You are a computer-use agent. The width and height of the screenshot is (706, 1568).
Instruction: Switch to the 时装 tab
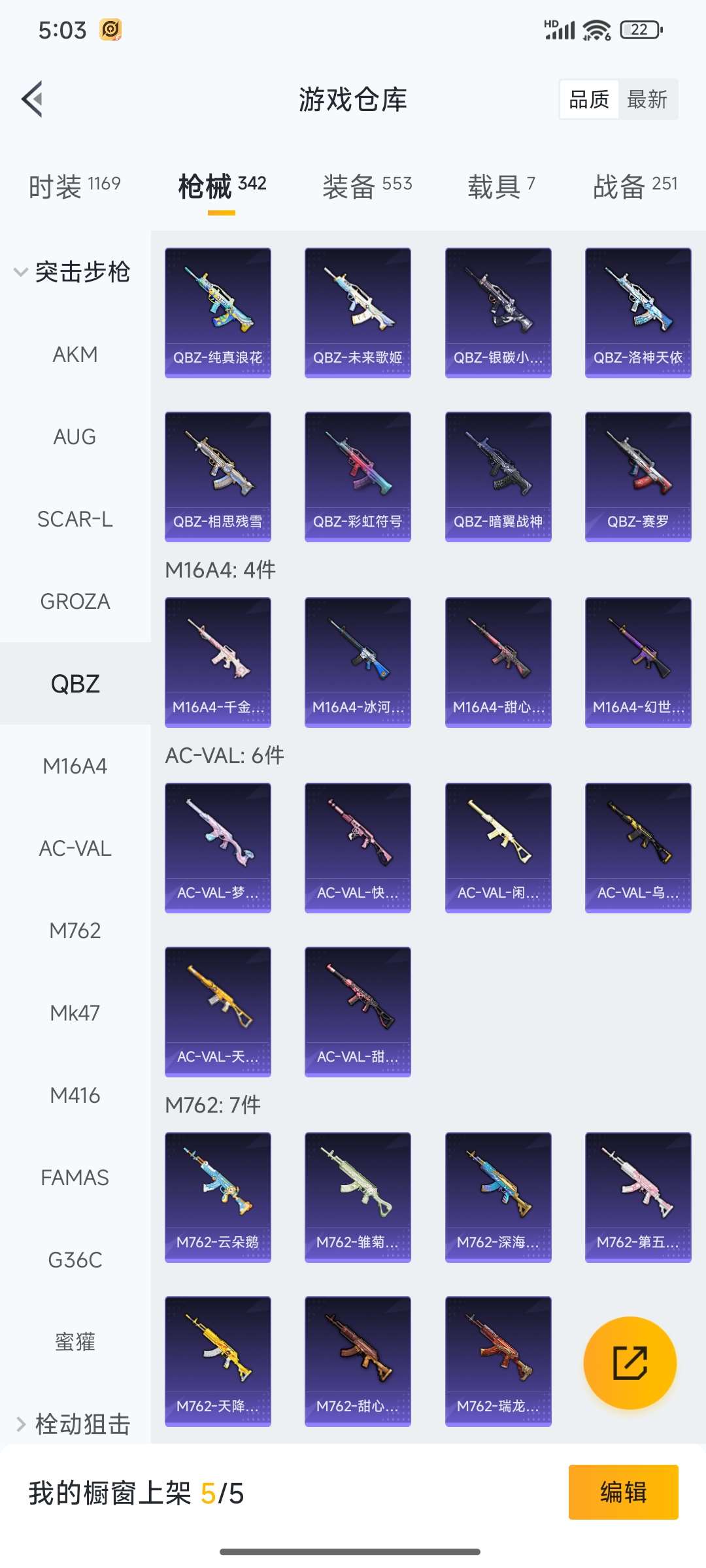pyautogui.click(x=75, y=186)
